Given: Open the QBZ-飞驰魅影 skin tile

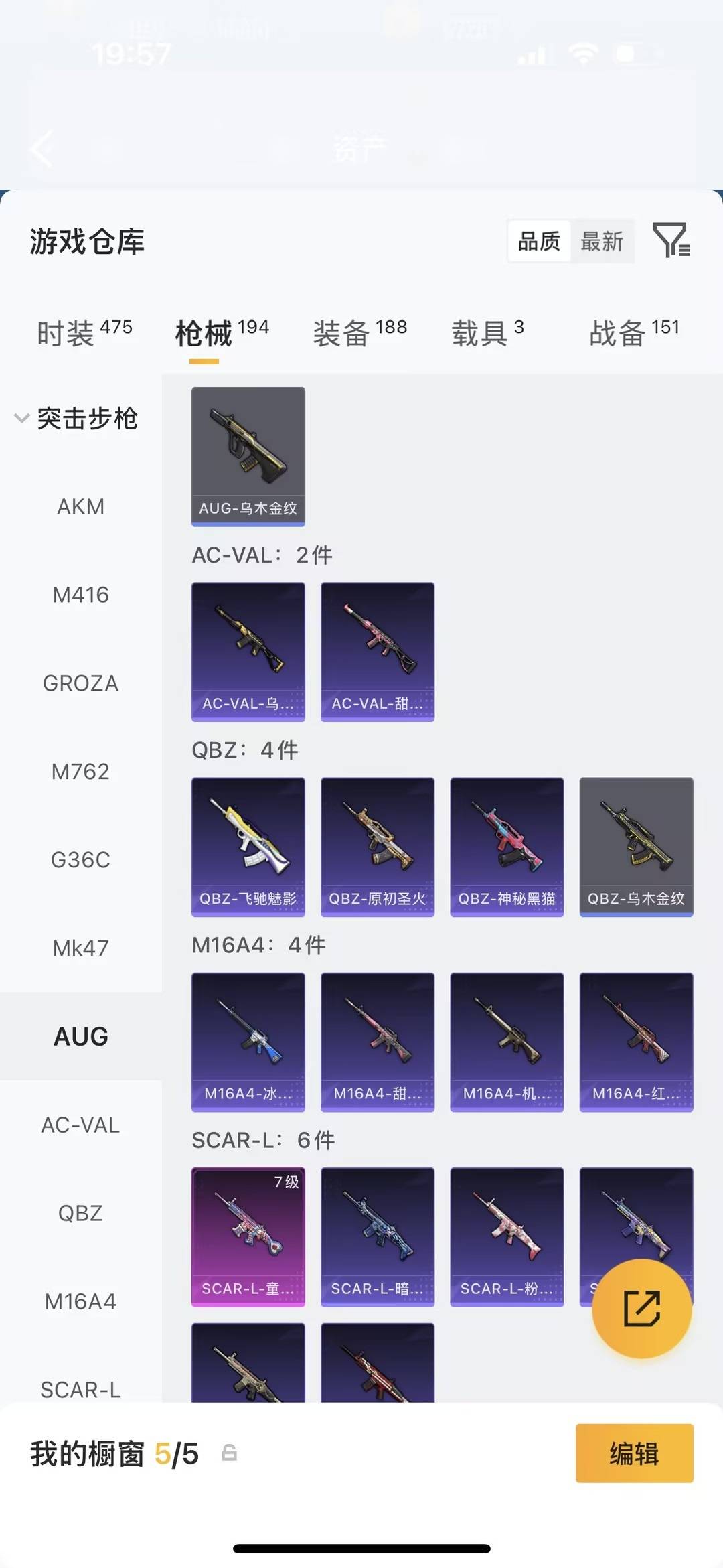Looking at the screenshot, I should point(248,847).
